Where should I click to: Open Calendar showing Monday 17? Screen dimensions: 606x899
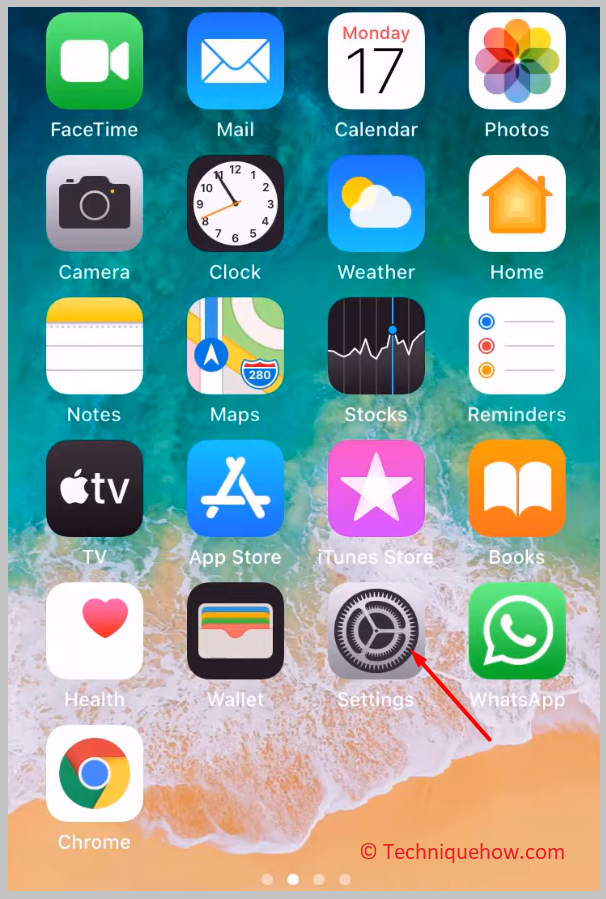pyautogui.click(x=376, y=61)
